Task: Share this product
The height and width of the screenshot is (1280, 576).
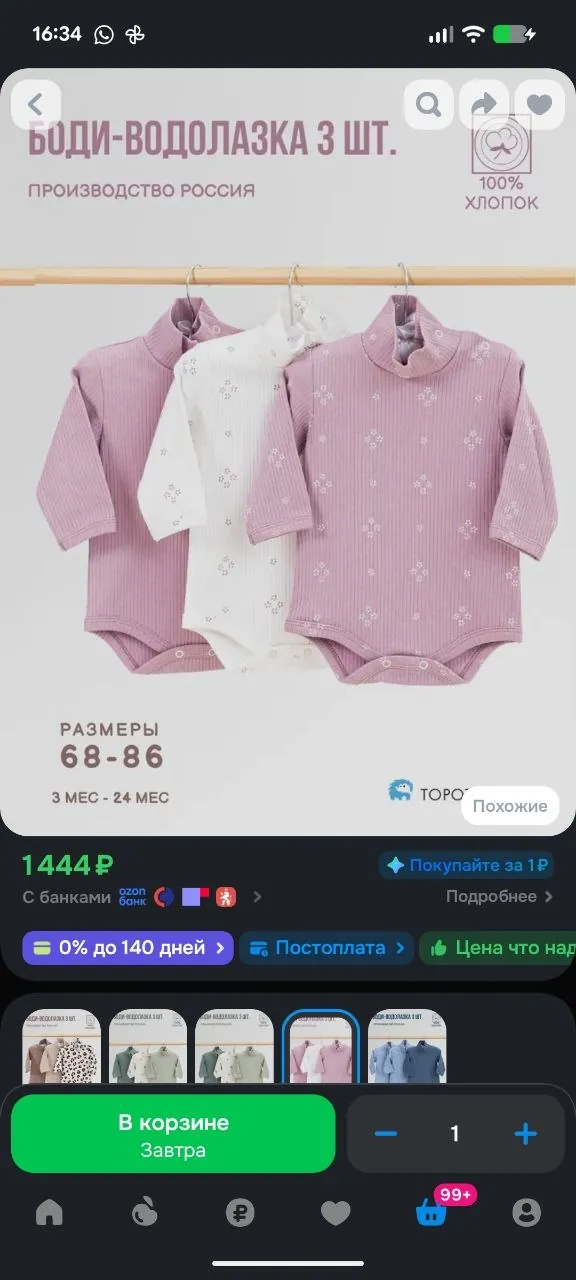Action: pyautogui.click(x=484, y=104)
